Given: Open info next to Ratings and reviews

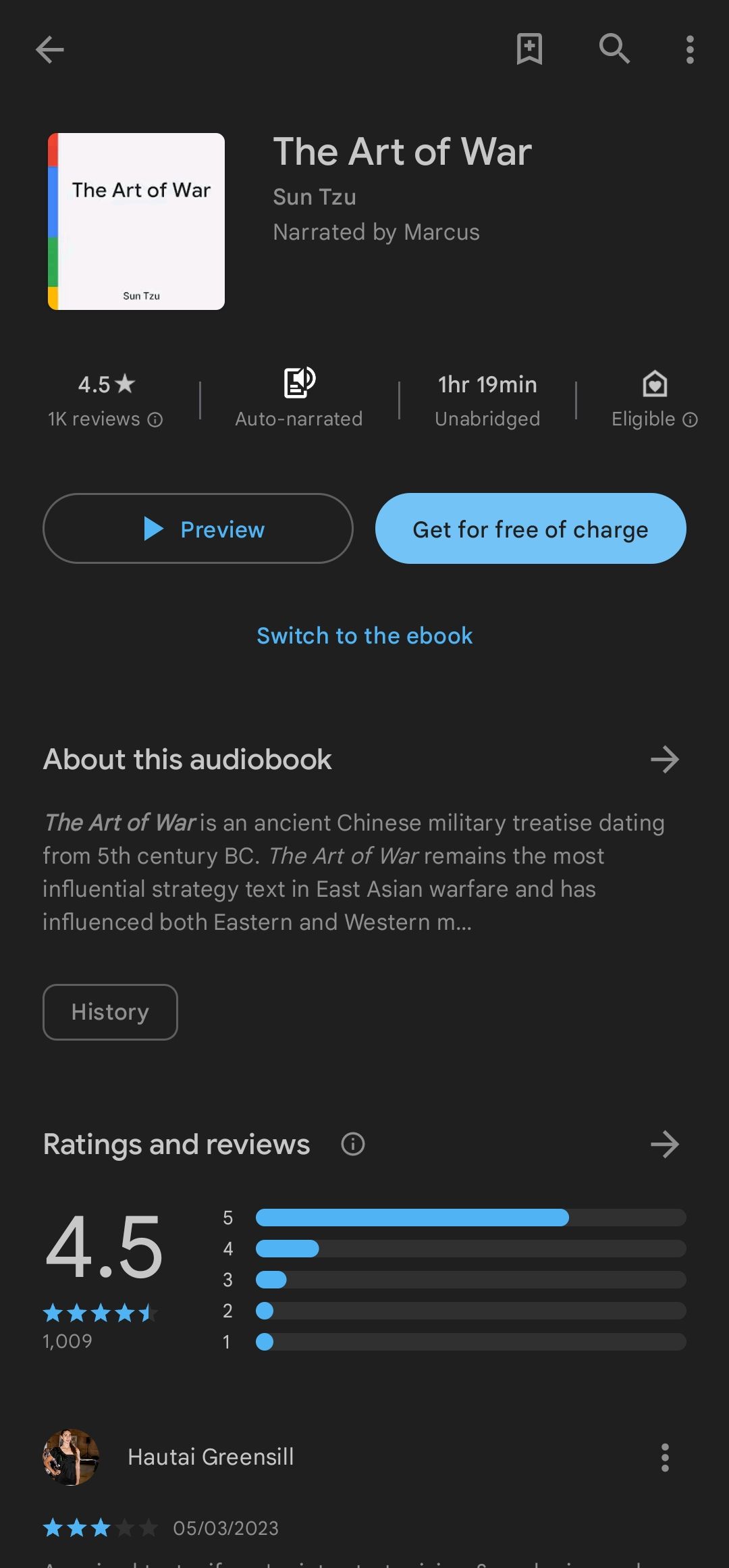Looking at the screenshot, I should (x=352, y=1144).
